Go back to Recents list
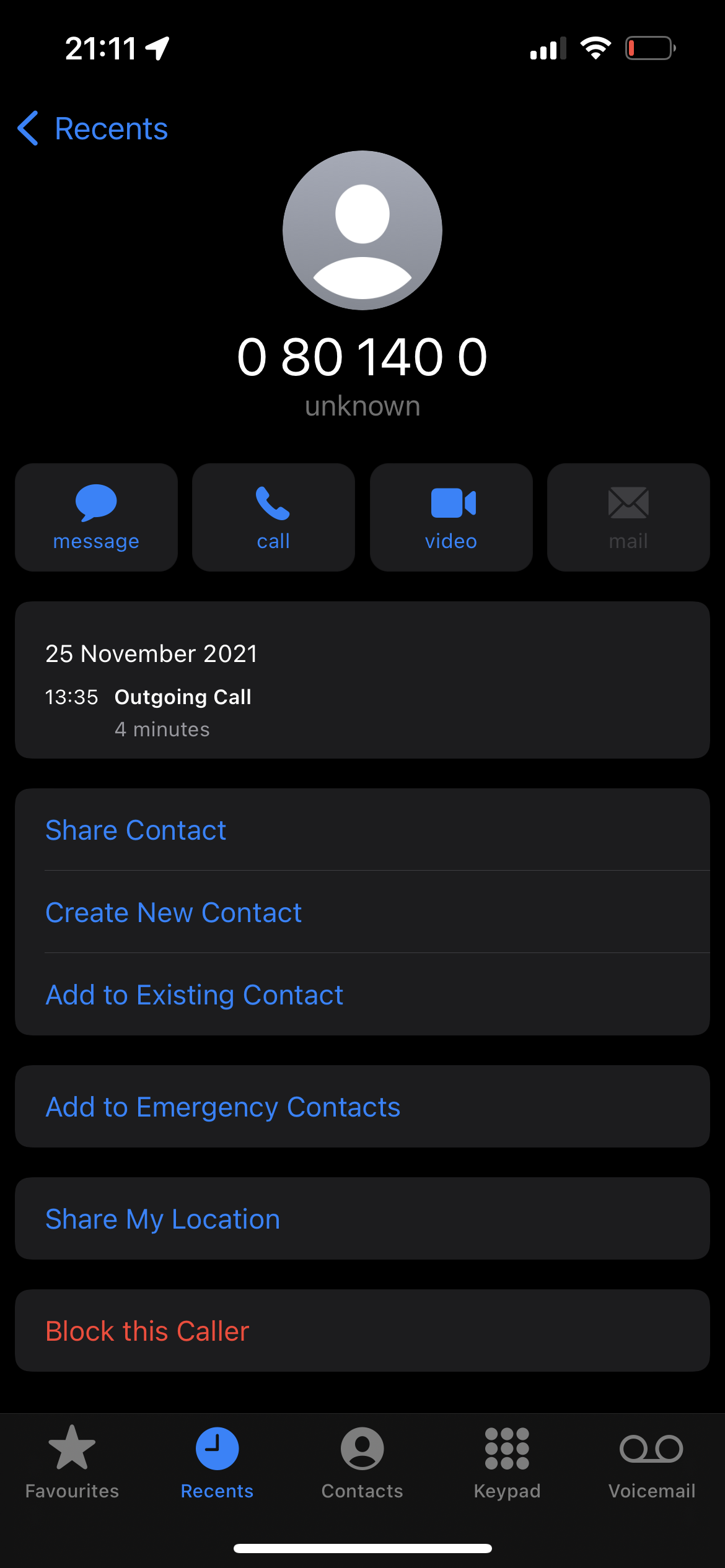Viewport: 725px width, 1568px height. (x=93, y=129)
